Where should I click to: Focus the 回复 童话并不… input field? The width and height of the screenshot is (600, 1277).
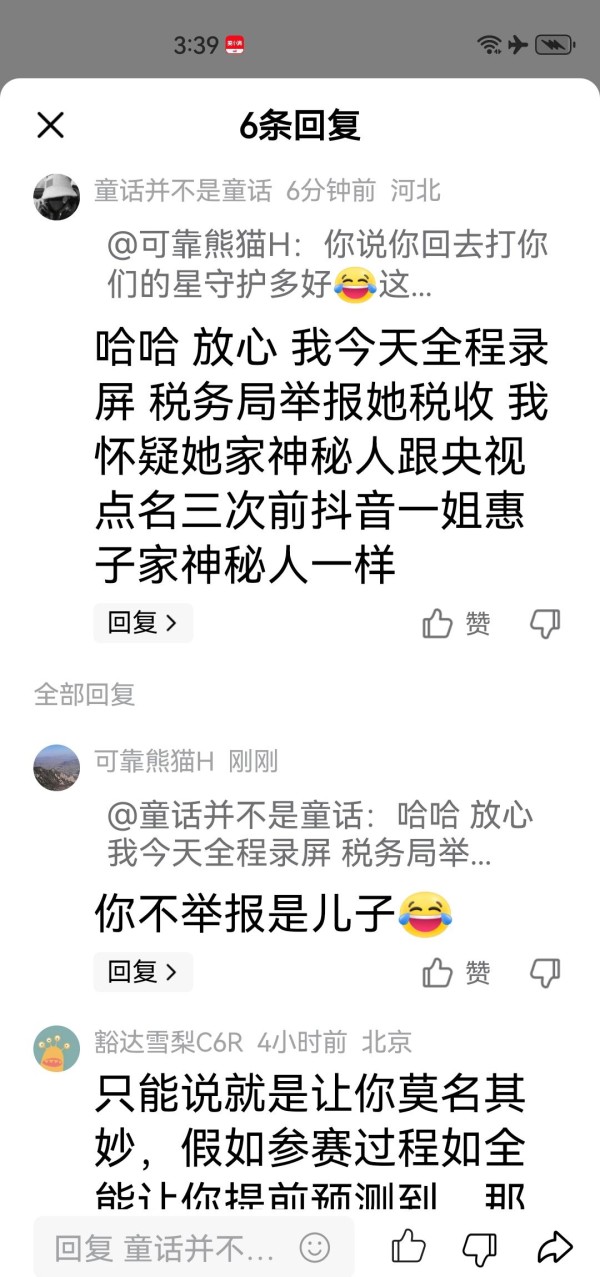[x=165, y=1247]
